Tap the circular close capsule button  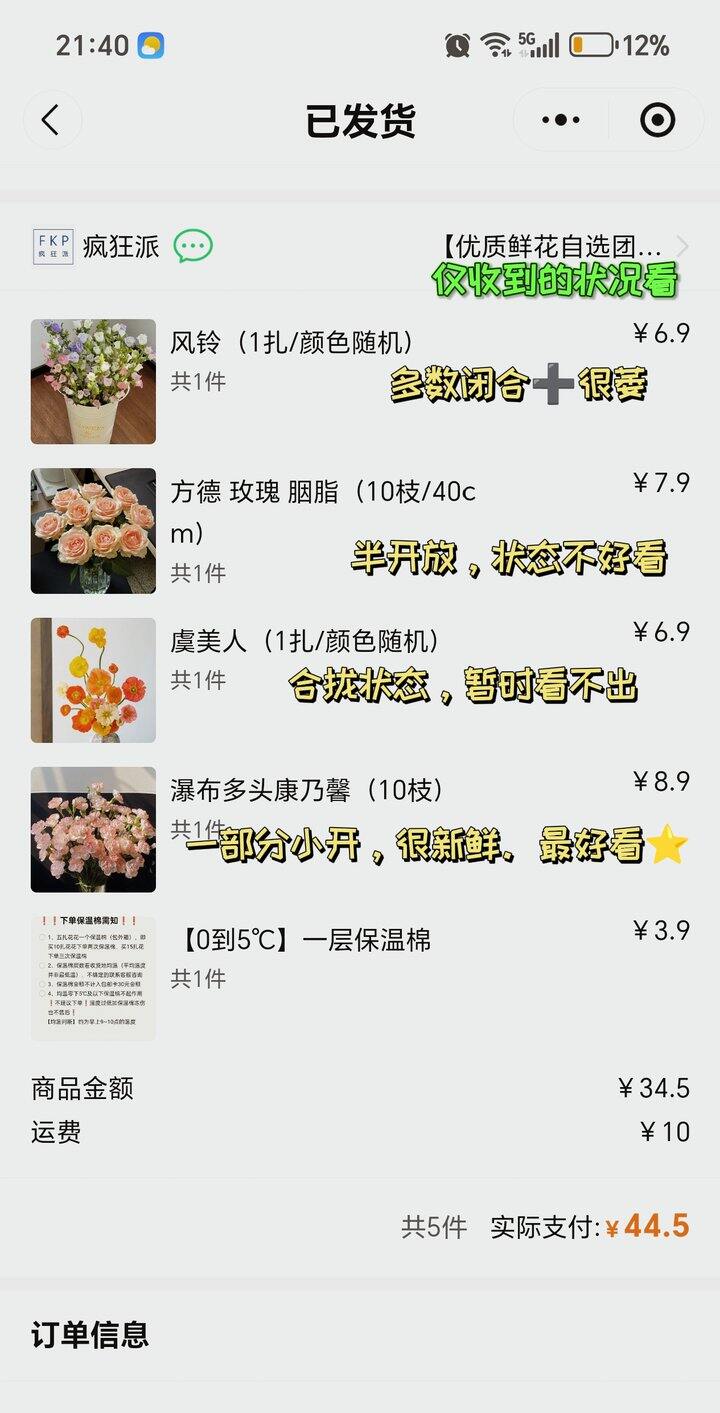[x=657, y=119]
